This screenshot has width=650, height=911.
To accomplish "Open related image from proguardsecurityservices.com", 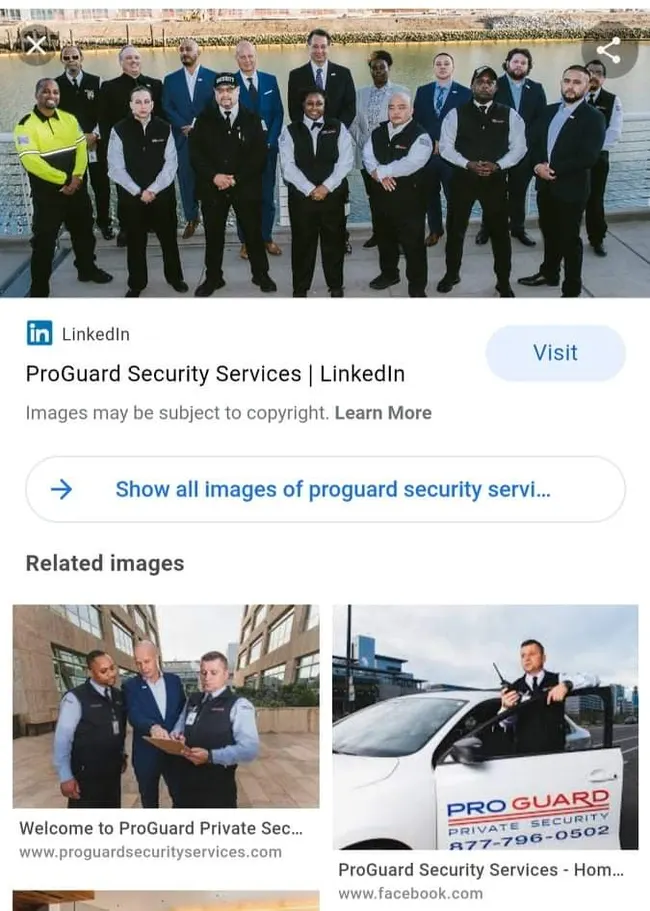I will click(x=166, y=706).
